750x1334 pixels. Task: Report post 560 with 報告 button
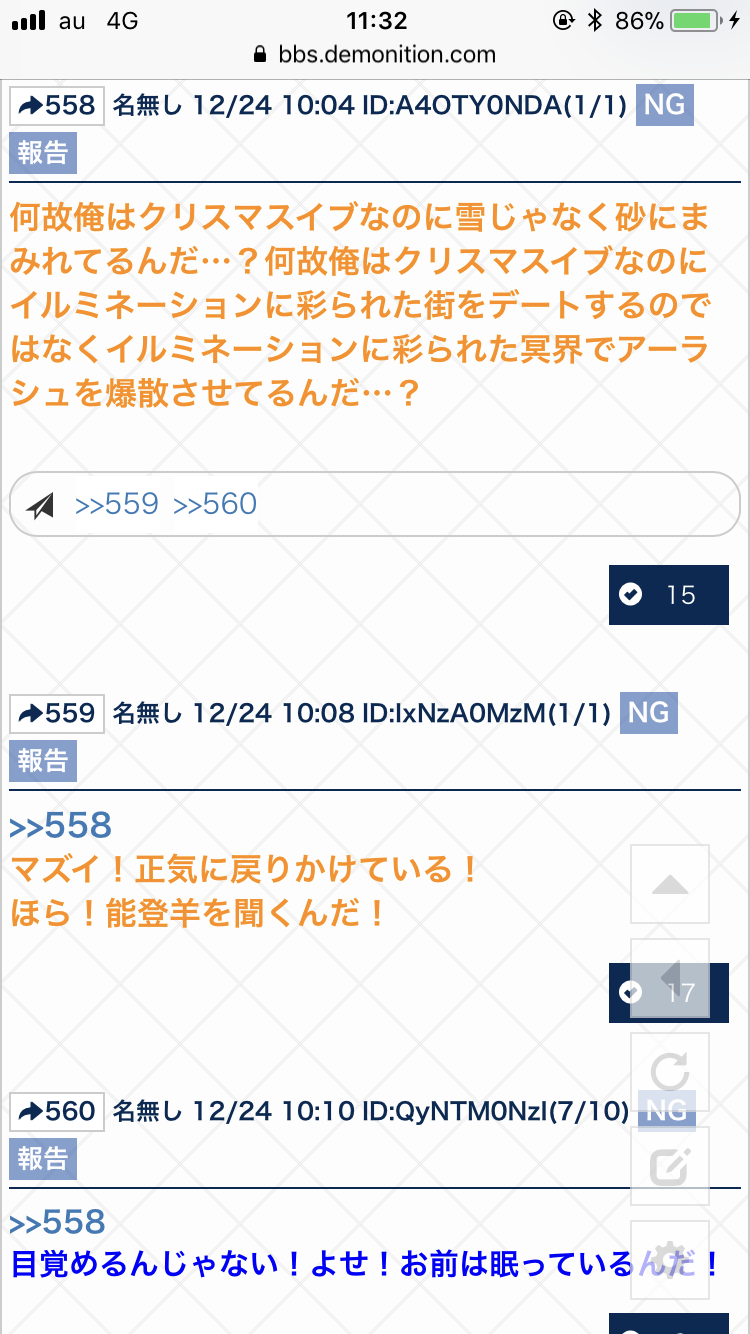tap(42, 1159)
